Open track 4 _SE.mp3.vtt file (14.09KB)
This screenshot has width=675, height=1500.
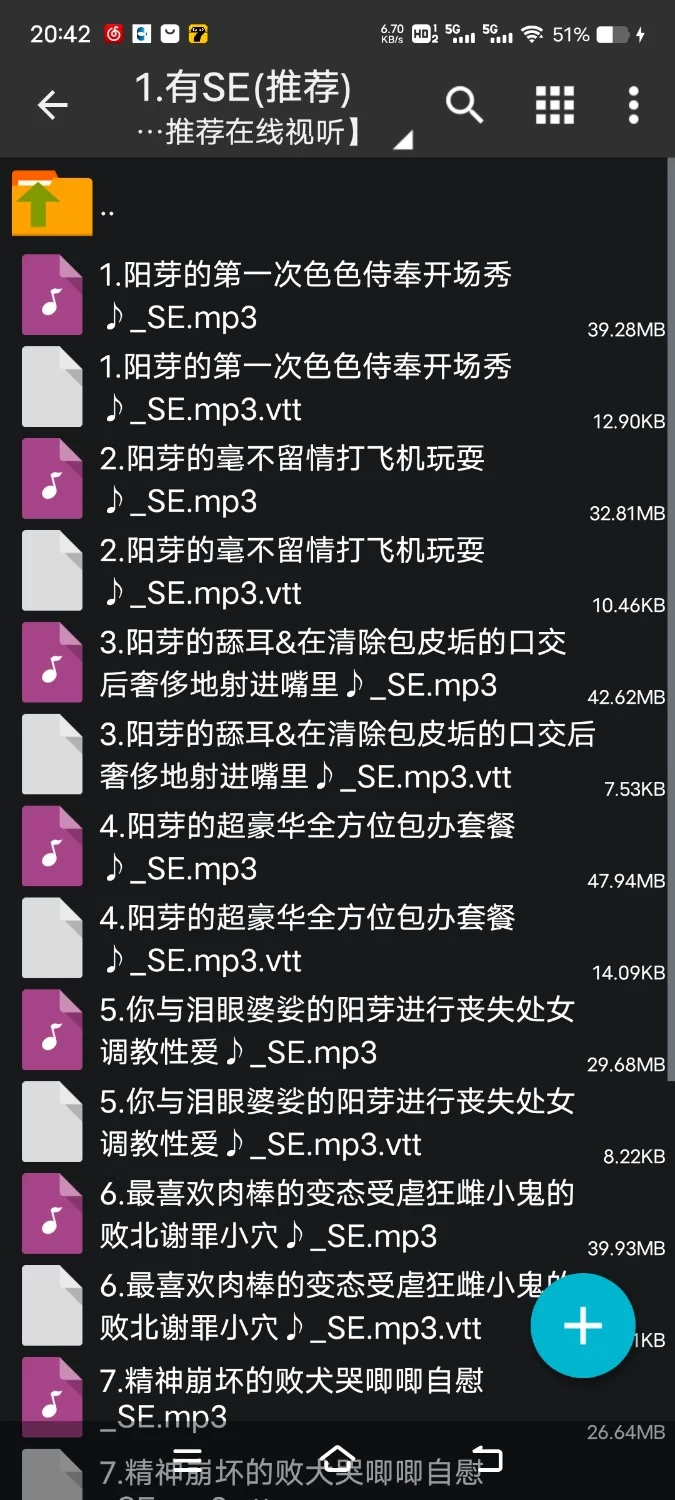305,940
